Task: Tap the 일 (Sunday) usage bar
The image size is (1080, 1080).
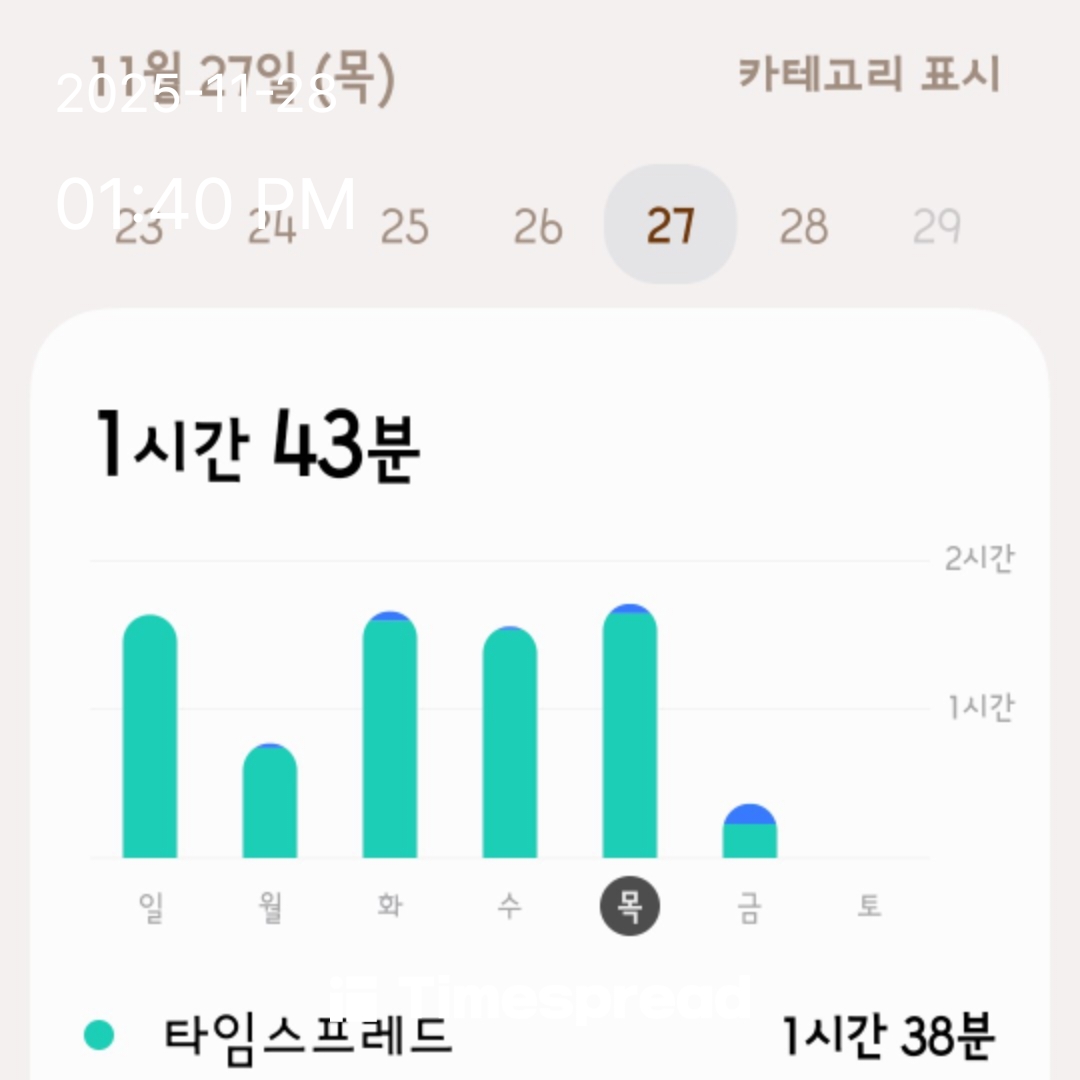Action: [150, 738]
